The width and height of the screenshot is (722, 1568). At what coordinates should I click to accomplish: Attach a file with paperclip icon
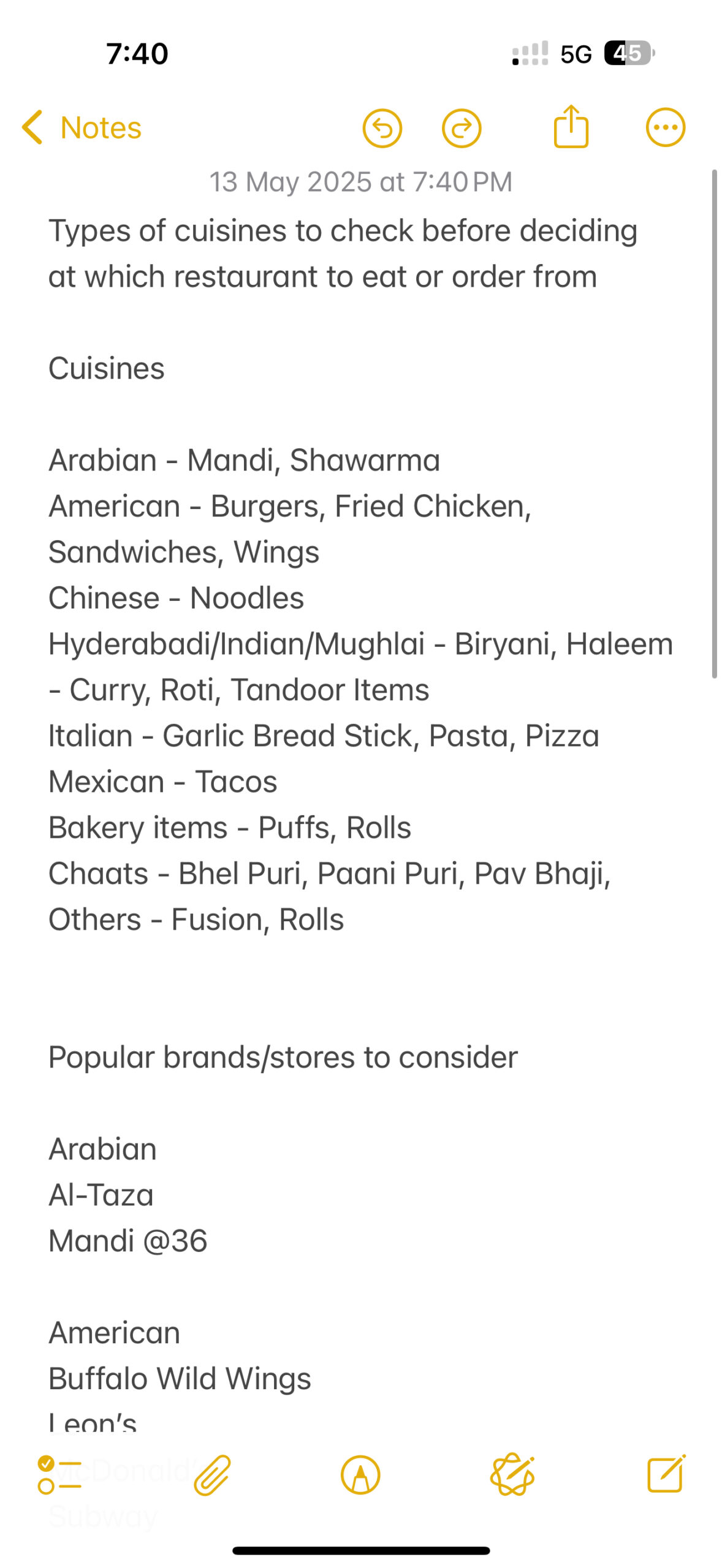click(212, 1475)
